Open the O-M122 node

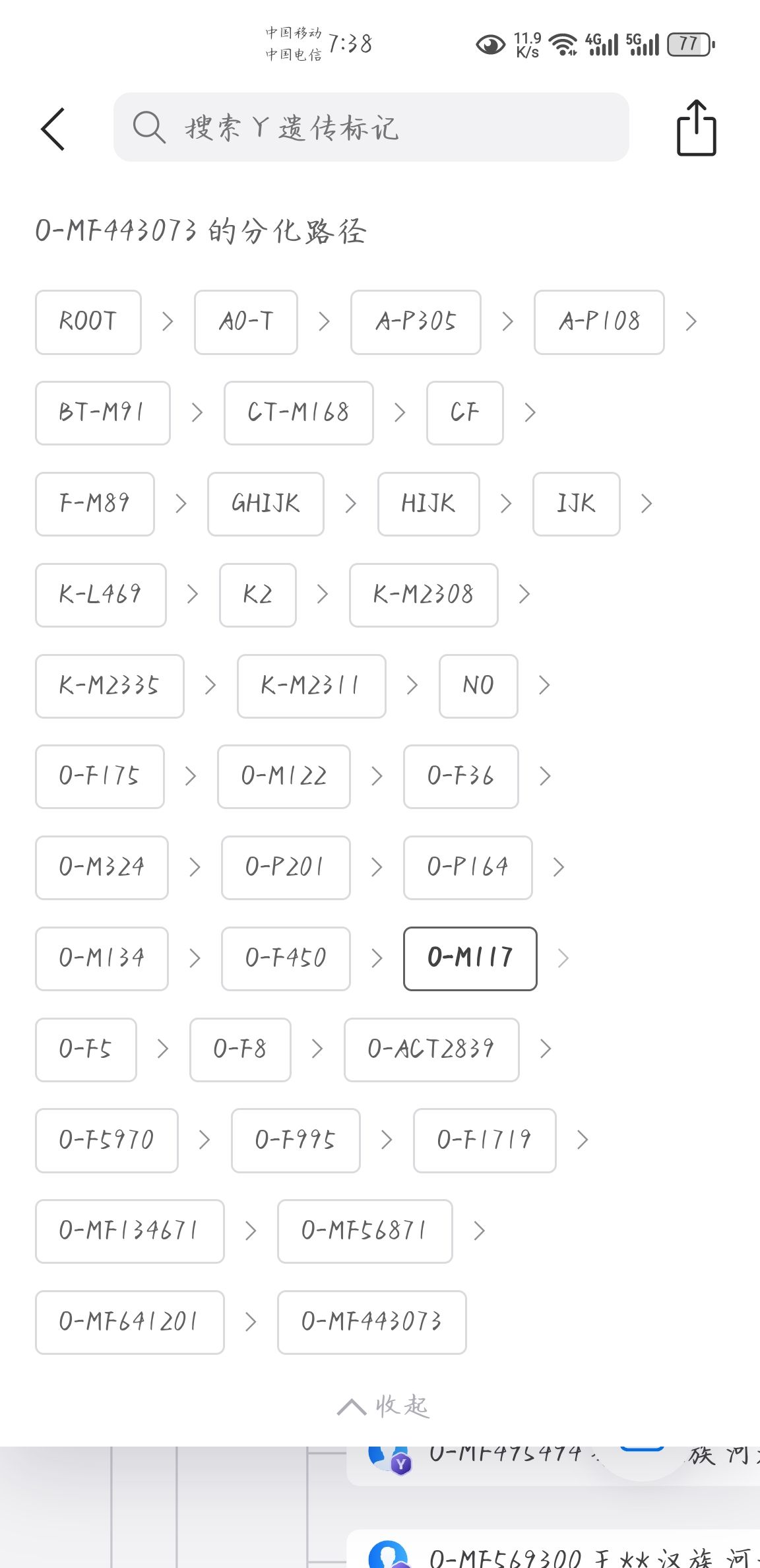(284, 777)
